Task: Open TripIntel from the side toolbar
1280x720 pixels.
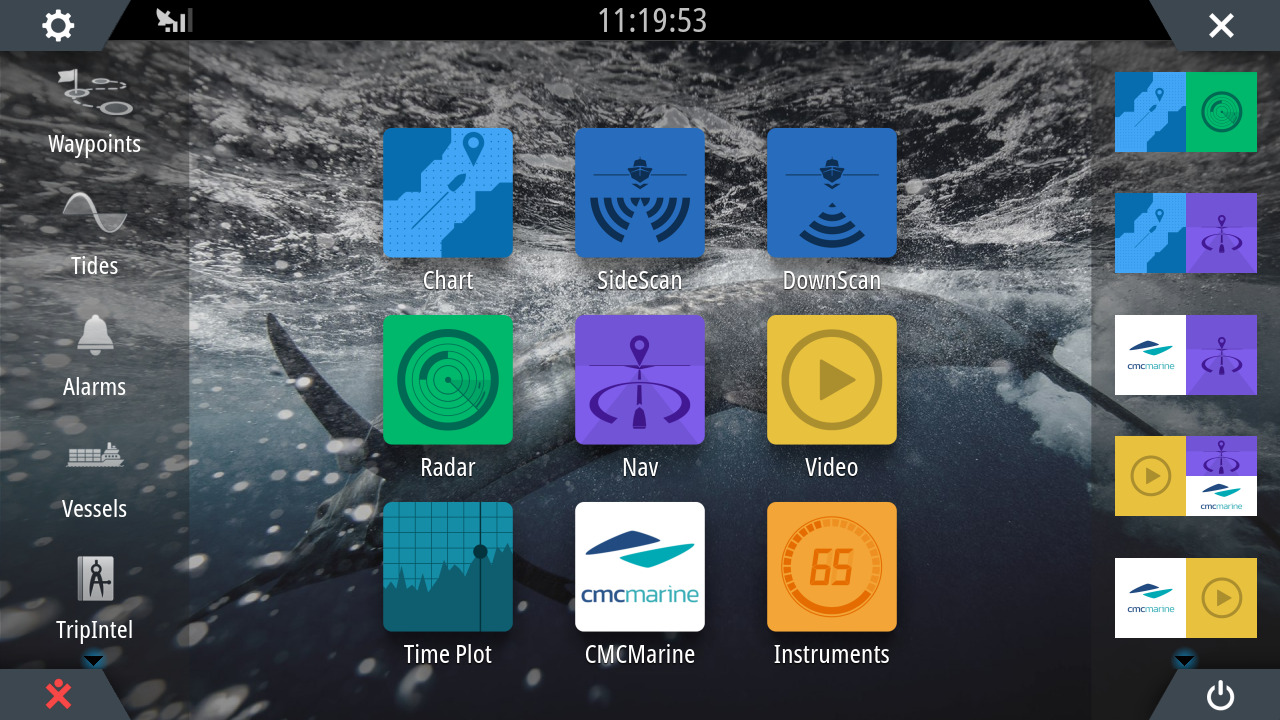Action: [95, 596]
